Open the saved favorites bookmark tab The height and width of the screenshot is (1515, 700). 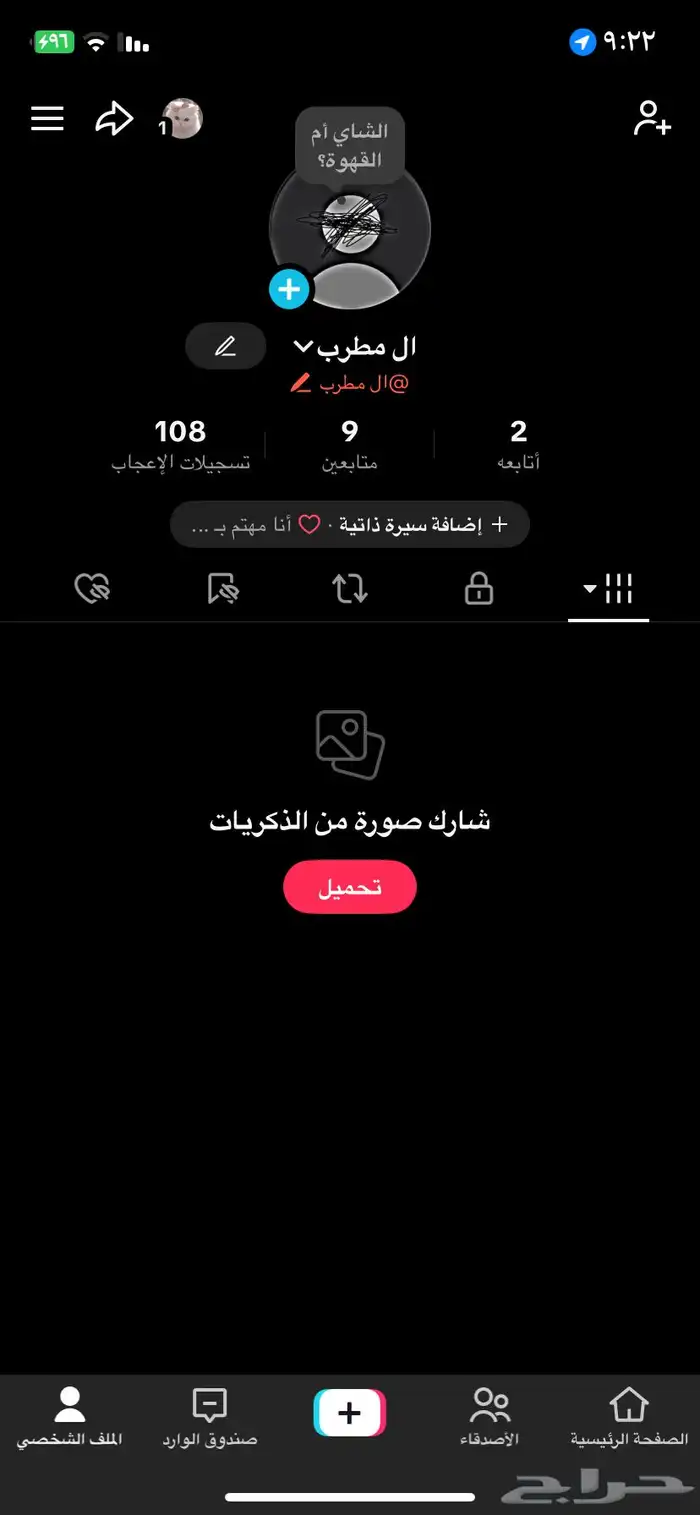coord(223,590)
